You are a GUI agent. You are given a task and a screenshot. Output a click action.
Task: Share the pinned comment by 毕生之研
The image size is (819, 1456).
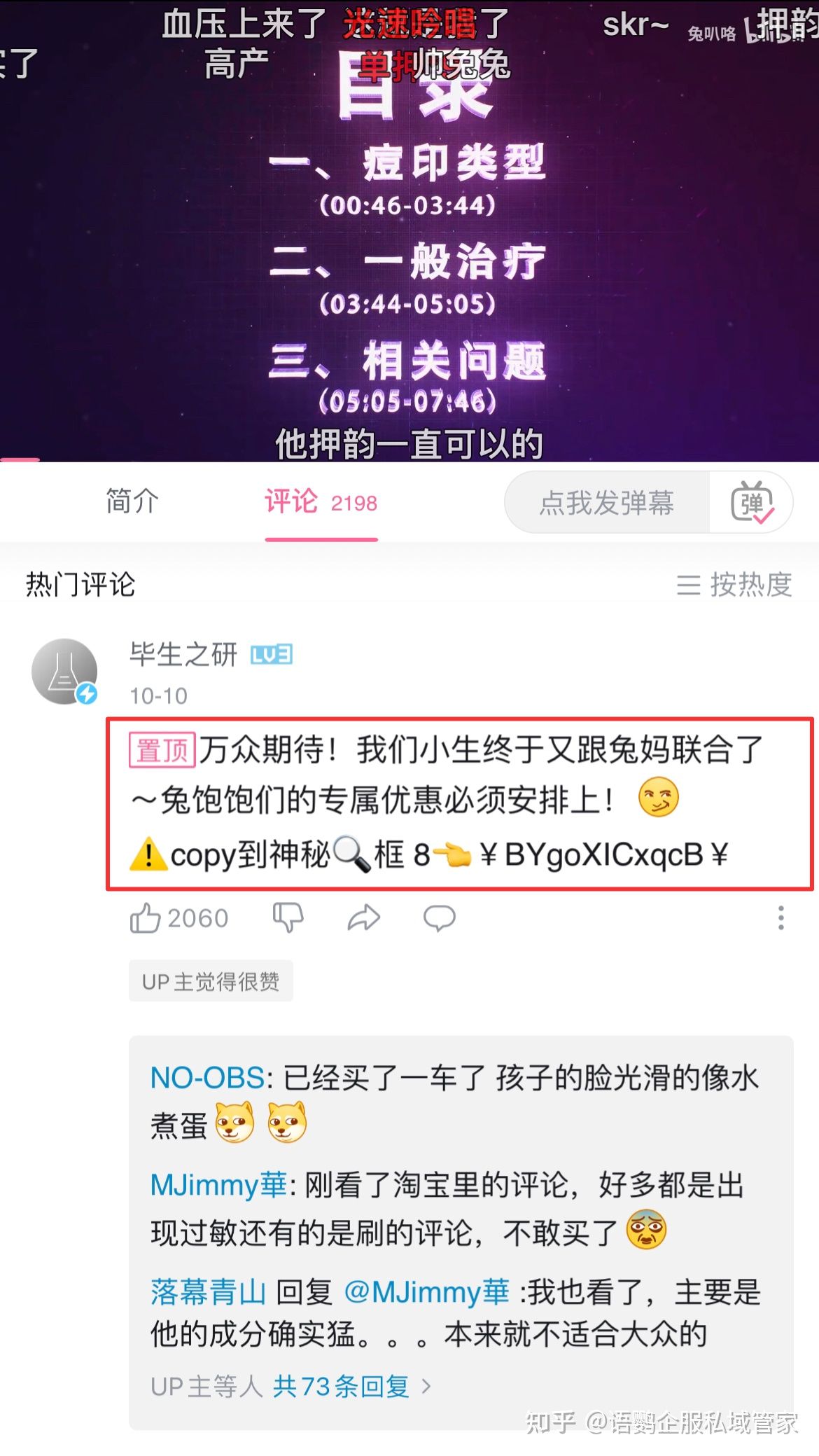pyautogui.click(x=364, y=917)
